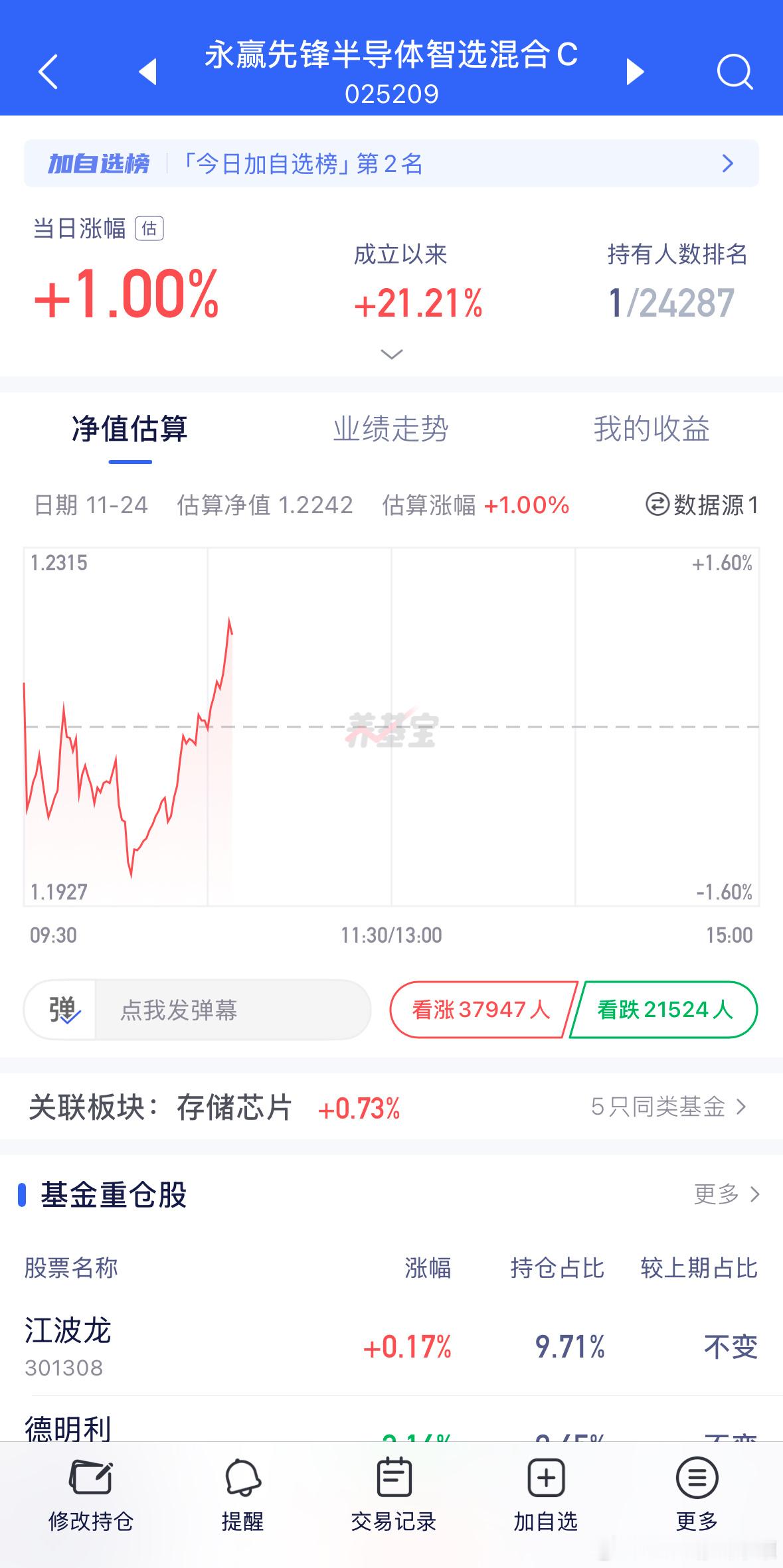Navigate to the next fund with the right arrow
The image size is (783, 1568).
[x=634, y=72]
